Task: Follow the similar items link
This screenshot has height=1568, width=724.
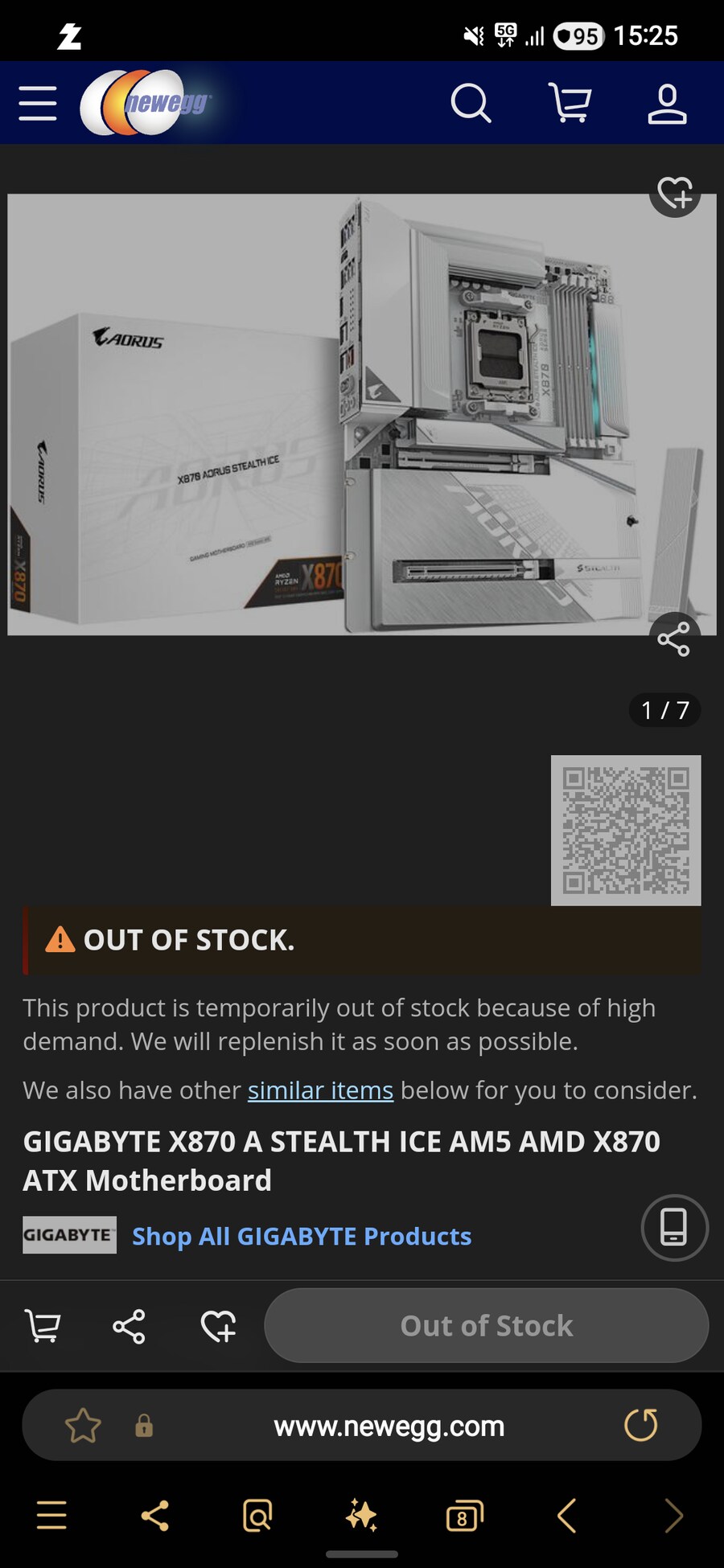Action: [320, 1090]
